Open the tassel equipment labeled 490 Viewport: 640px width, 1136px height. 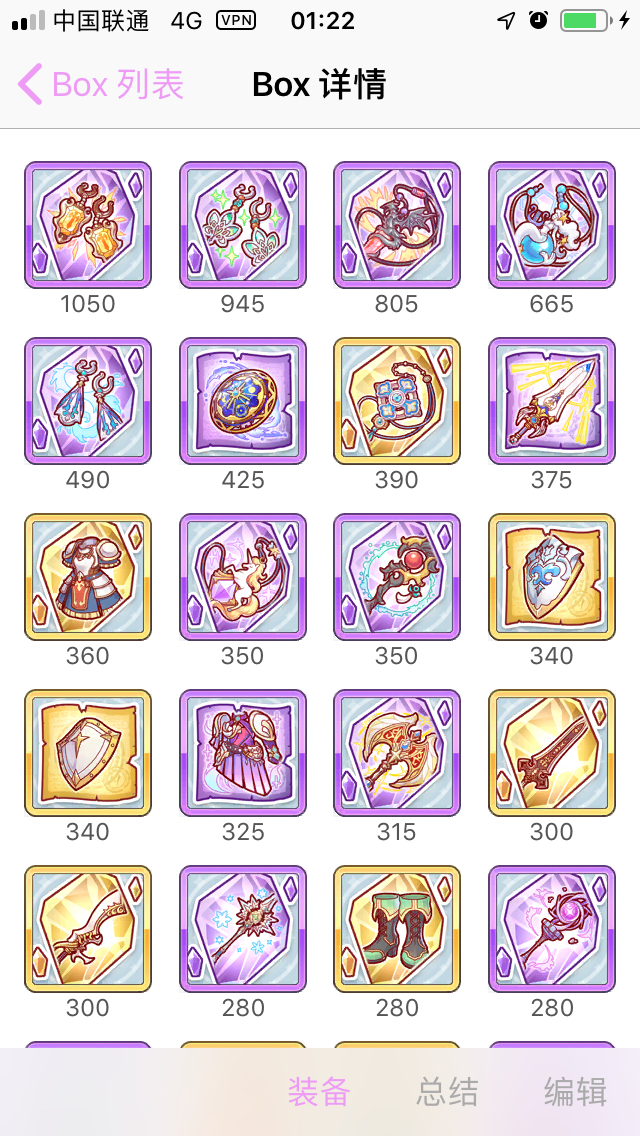click(x=88, y=401)
